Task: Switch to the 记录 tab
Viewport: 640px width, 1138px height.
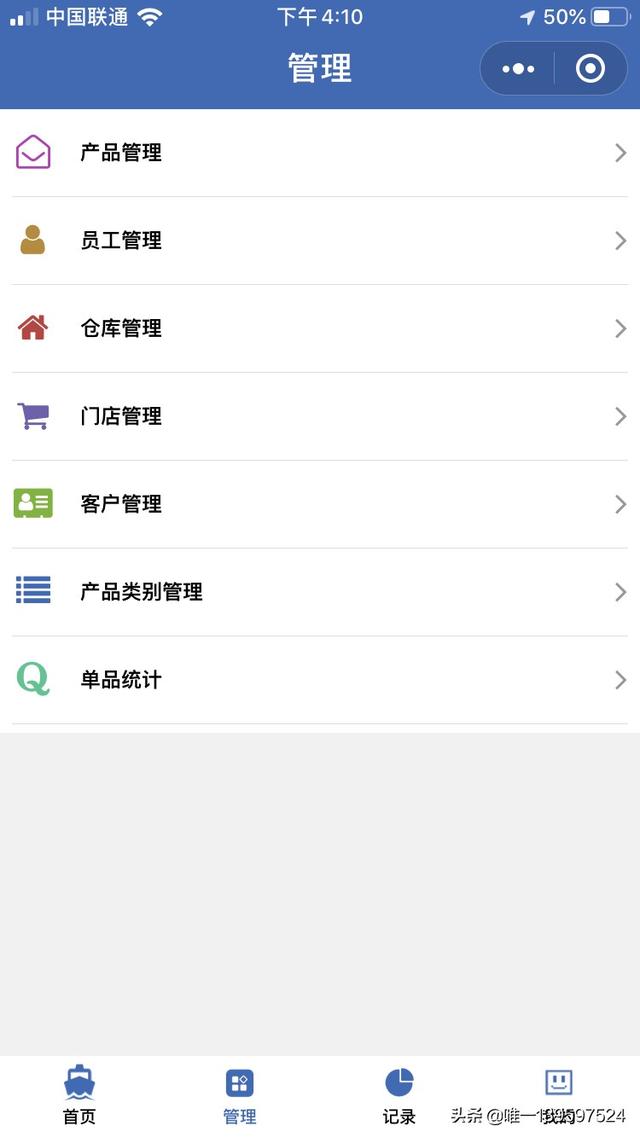Action: point(399,1096)
